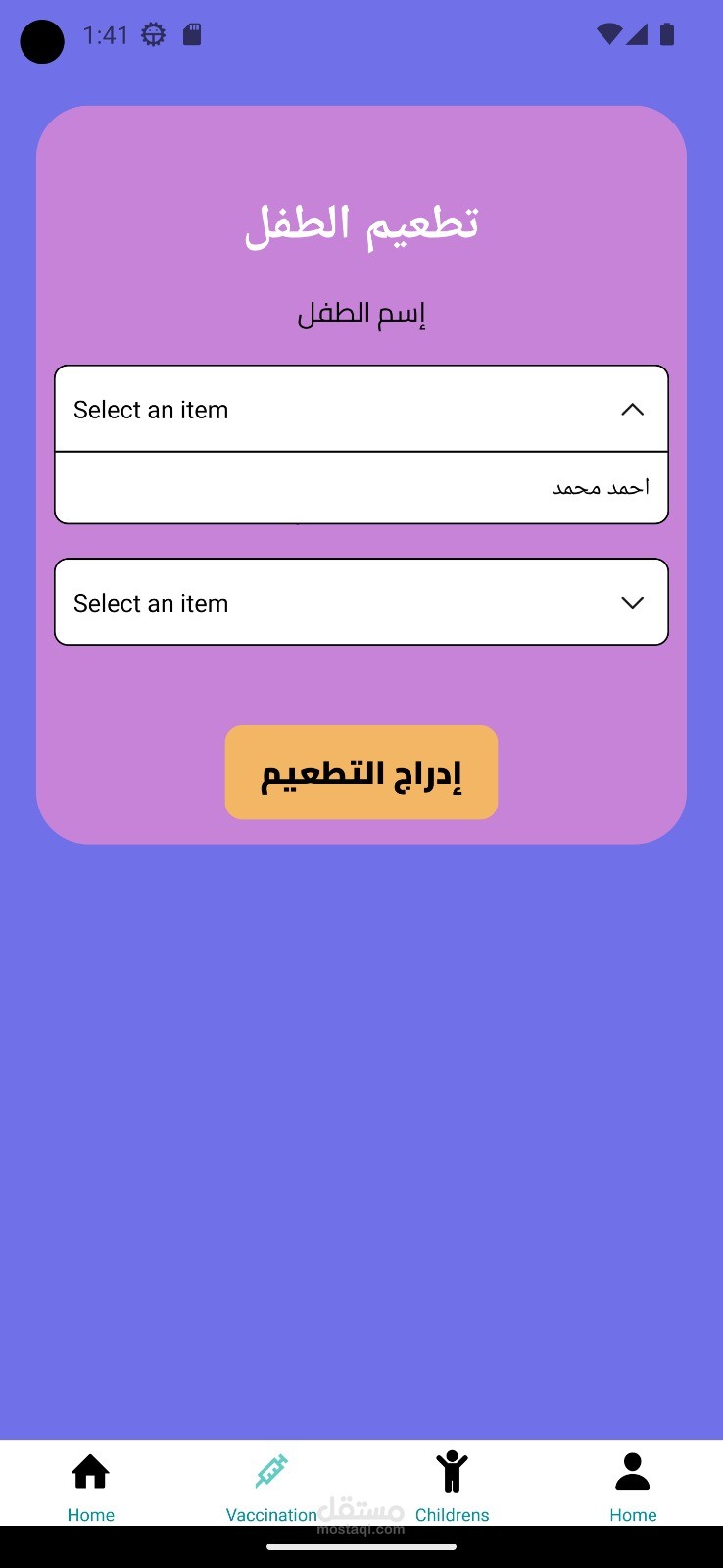Collapse the open child name dropdown
Viewport: 723px width, 1568px height.
[x=361, y=409]
